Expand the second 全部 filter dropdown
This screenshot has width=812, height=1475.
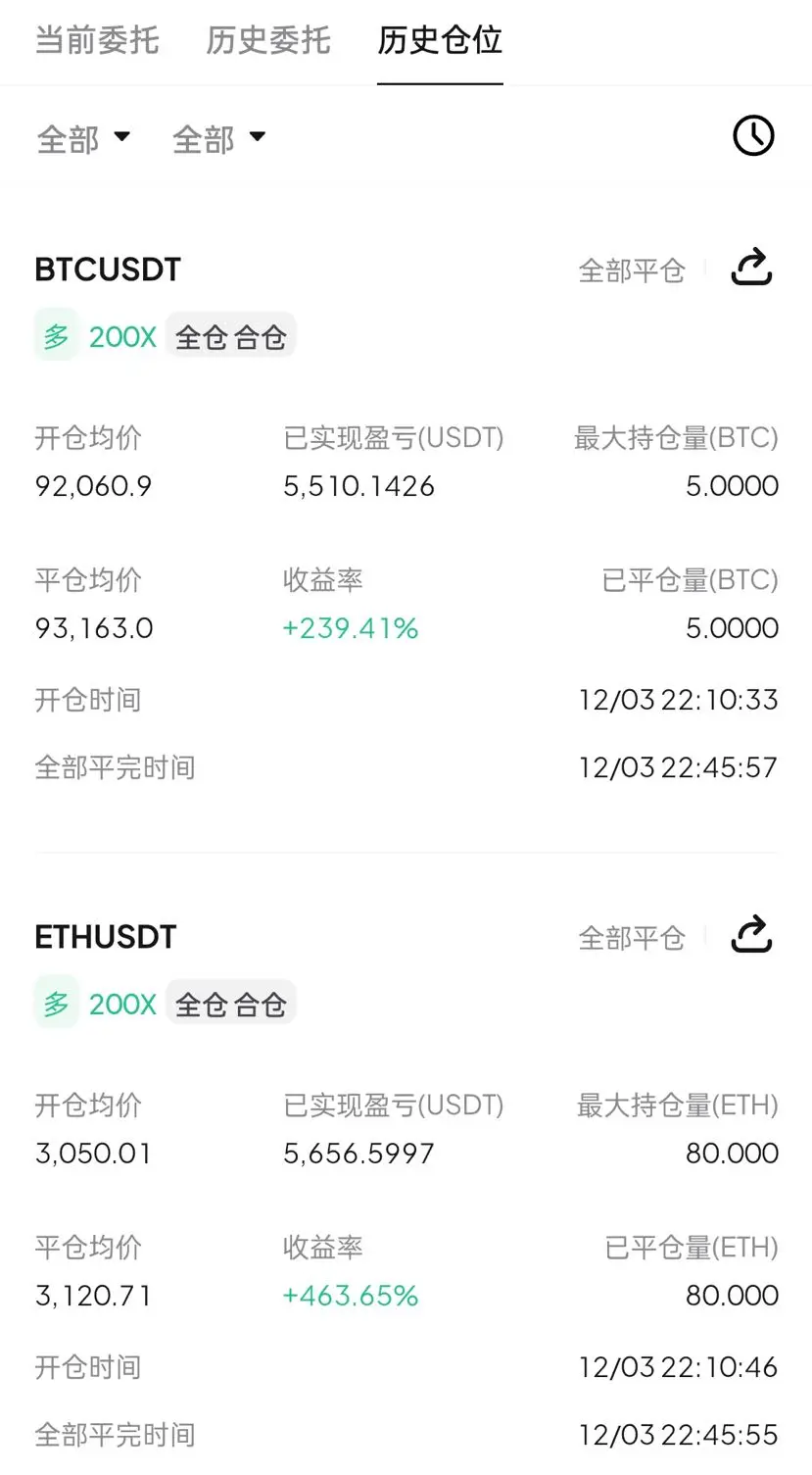coord(218,138)
